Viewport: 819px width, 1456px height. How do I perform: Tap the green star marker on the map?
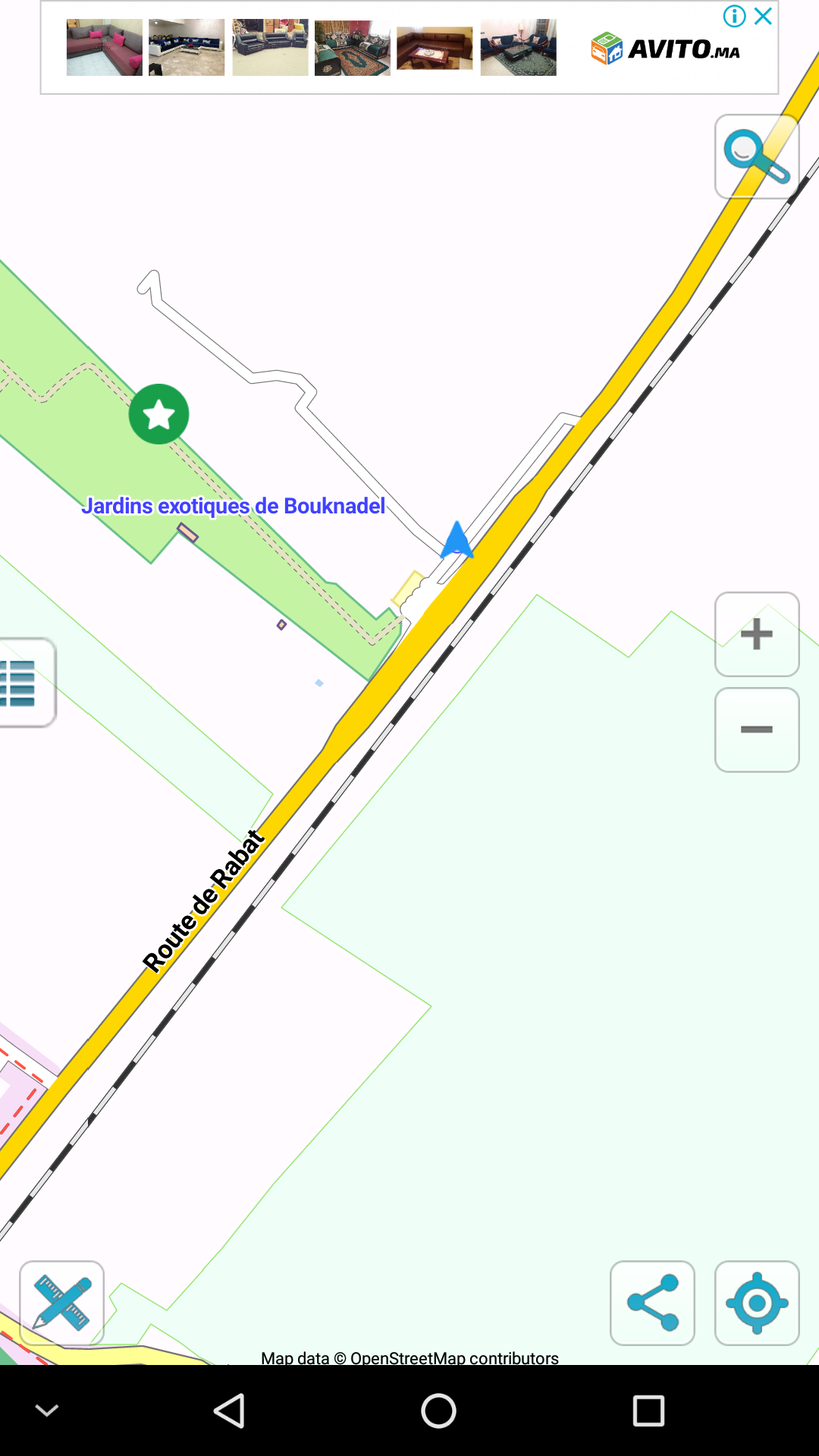pyautogui.click(x=158, y=414)
